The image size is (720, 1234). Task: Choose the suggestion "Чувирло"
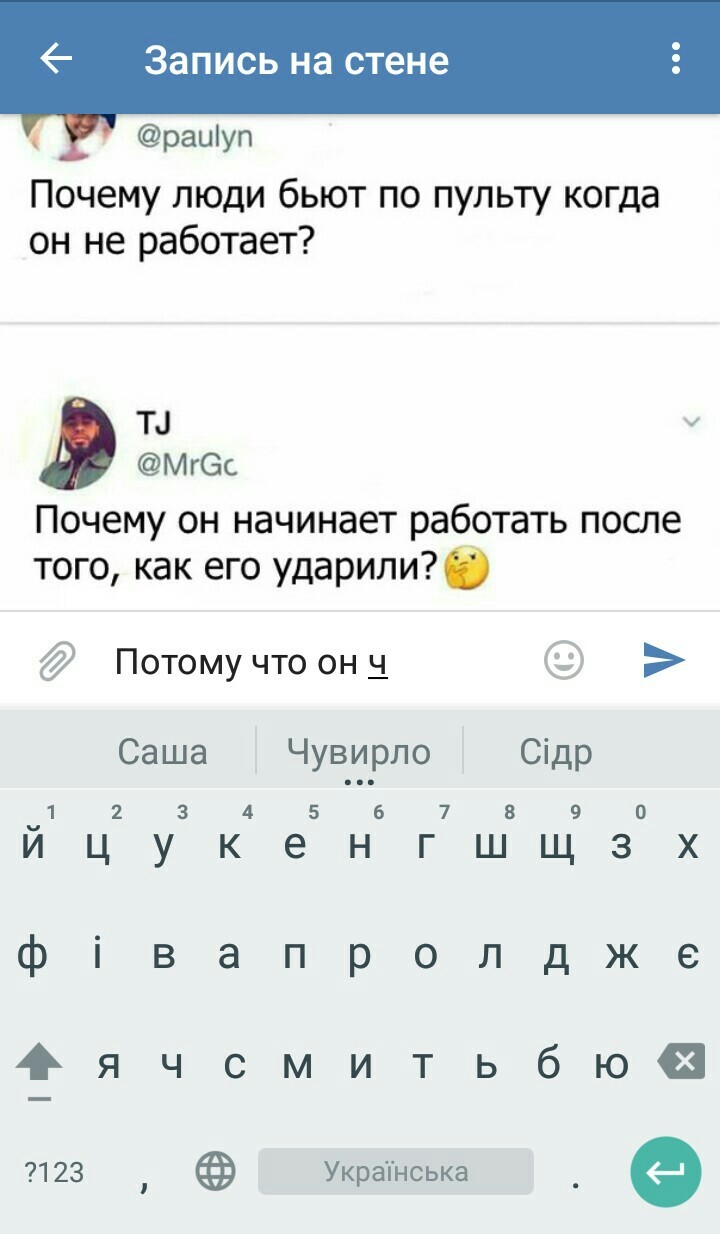[x=358, y=752]
